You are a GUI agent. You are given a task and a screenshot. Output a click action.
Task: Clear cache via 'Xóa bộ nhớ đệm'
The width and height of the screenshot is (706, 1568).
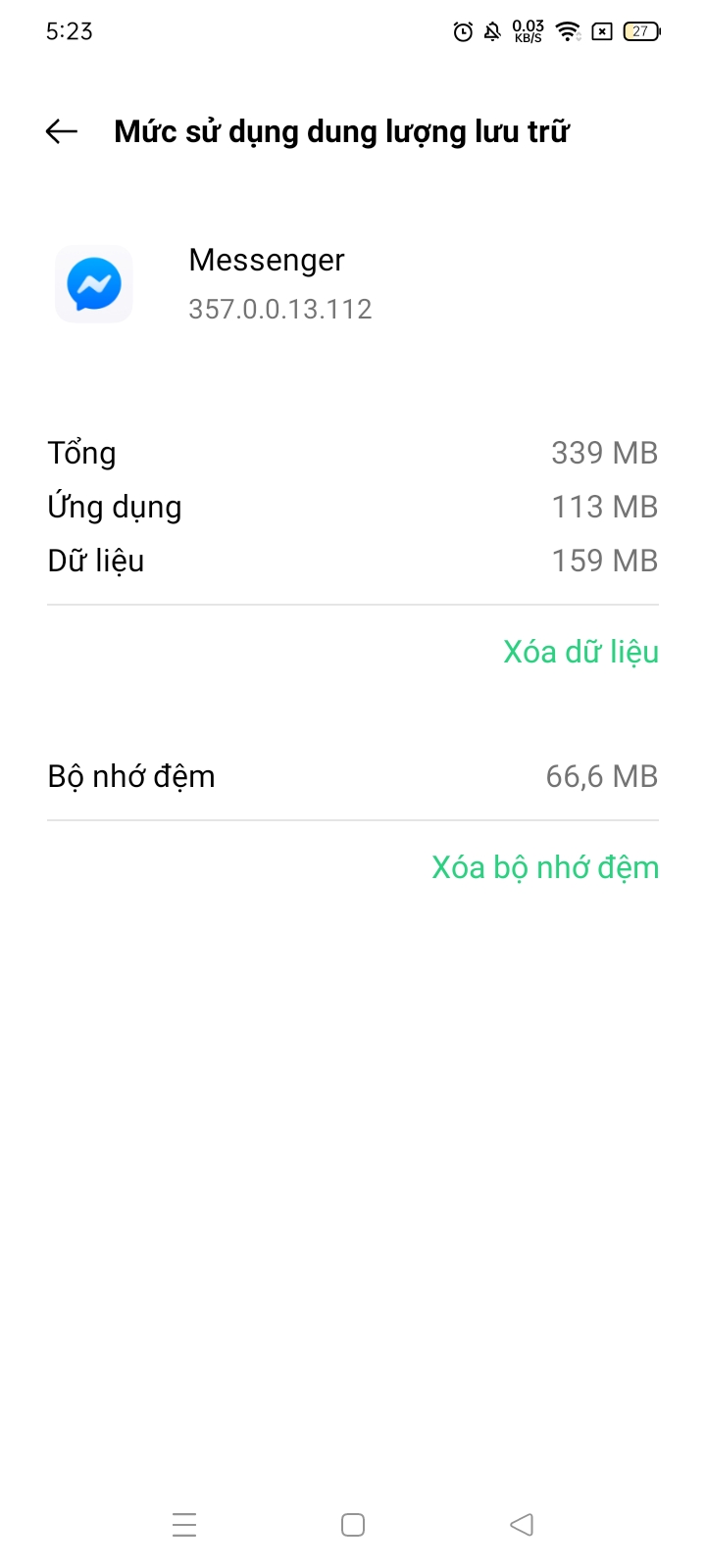tap(545, 867)
